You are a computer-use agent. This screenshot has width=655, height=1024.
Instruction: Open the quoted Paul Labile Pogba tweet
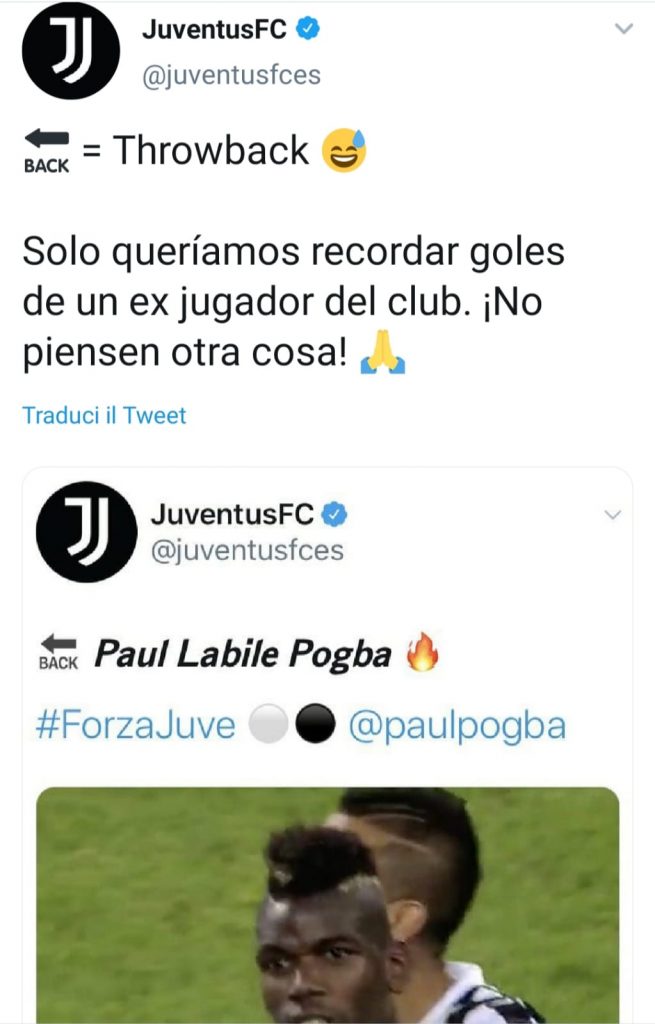pos(240,655)
